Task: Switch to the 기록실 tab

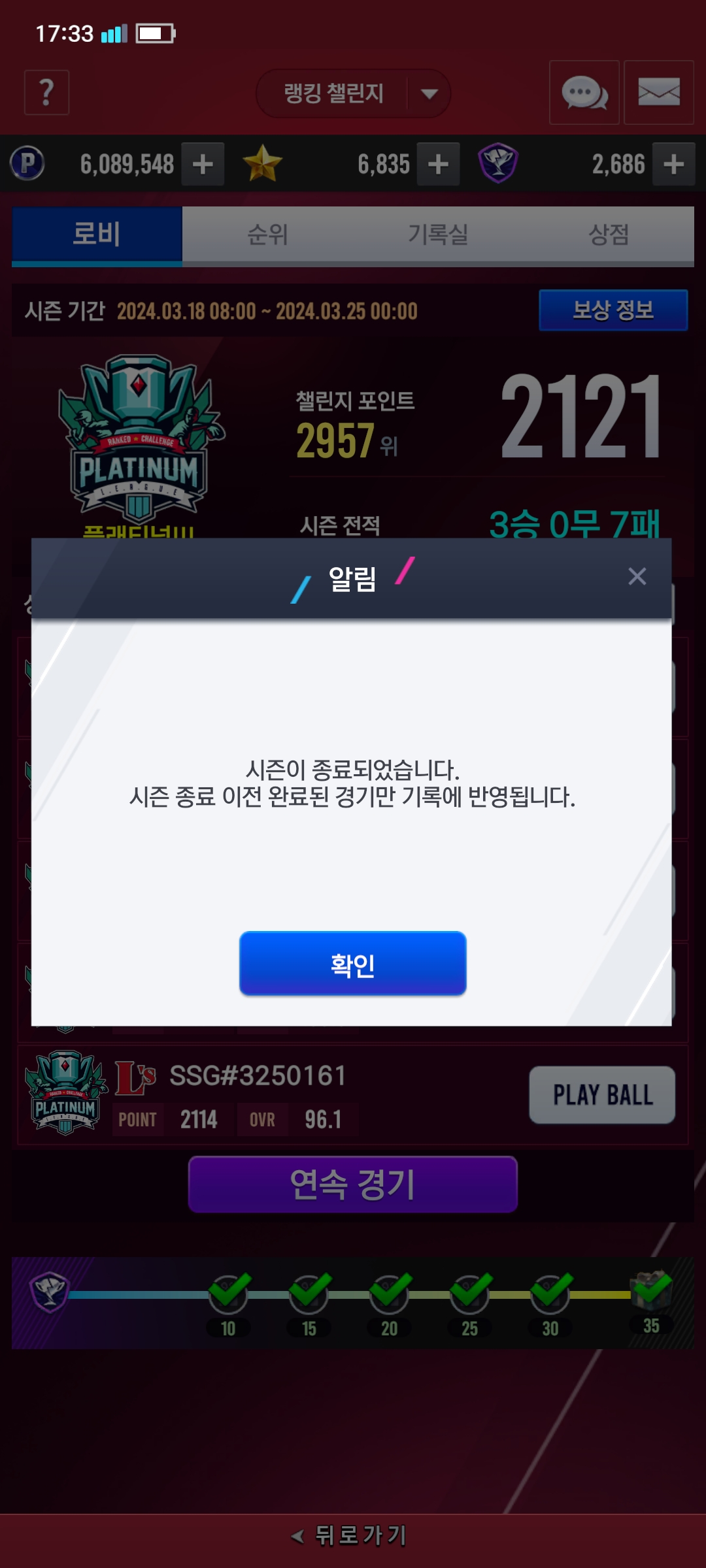Action: (x=438, y=235)
